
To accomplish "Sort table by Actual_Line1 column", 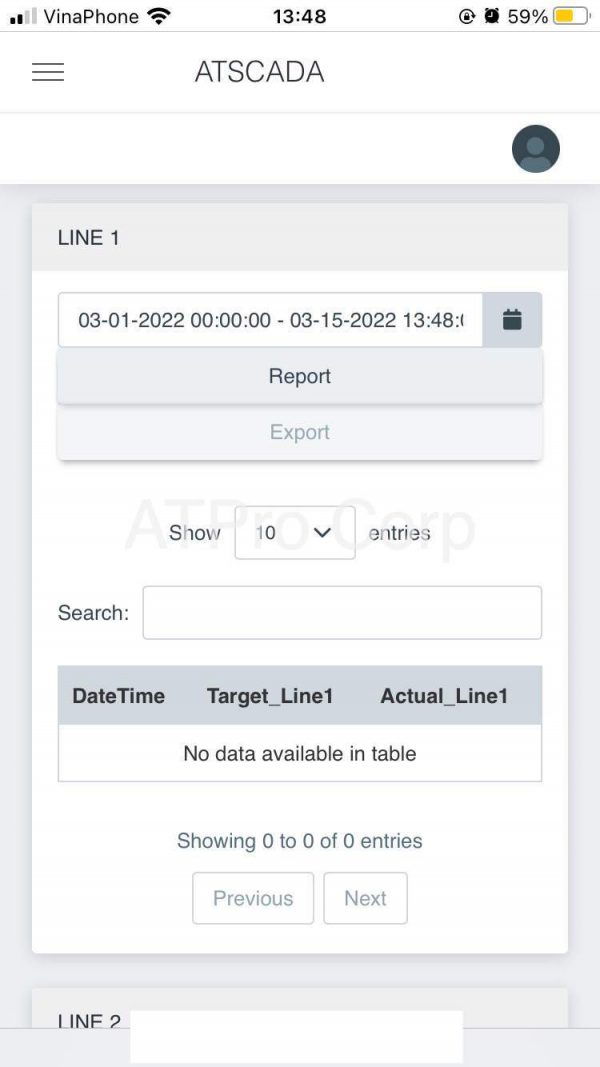I will pos(444,696).
